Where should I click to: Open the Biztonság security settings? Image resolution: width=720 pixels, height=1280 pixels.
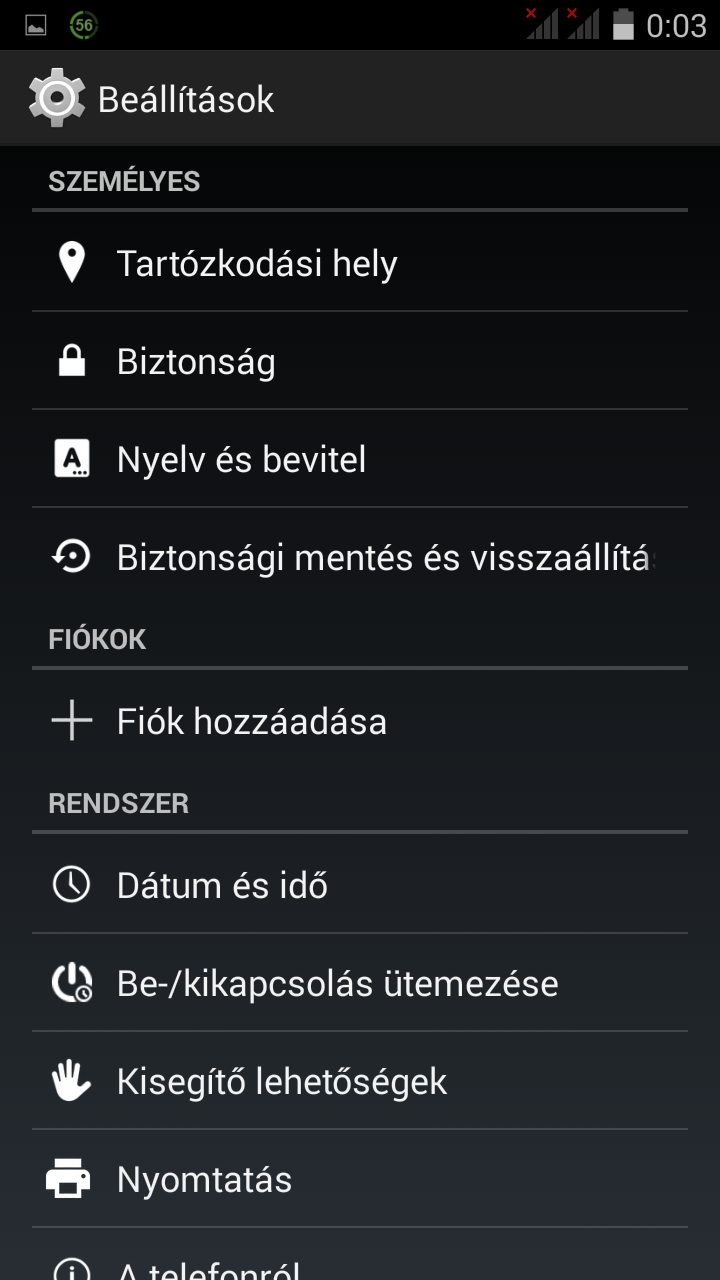[x=196, y=361]
